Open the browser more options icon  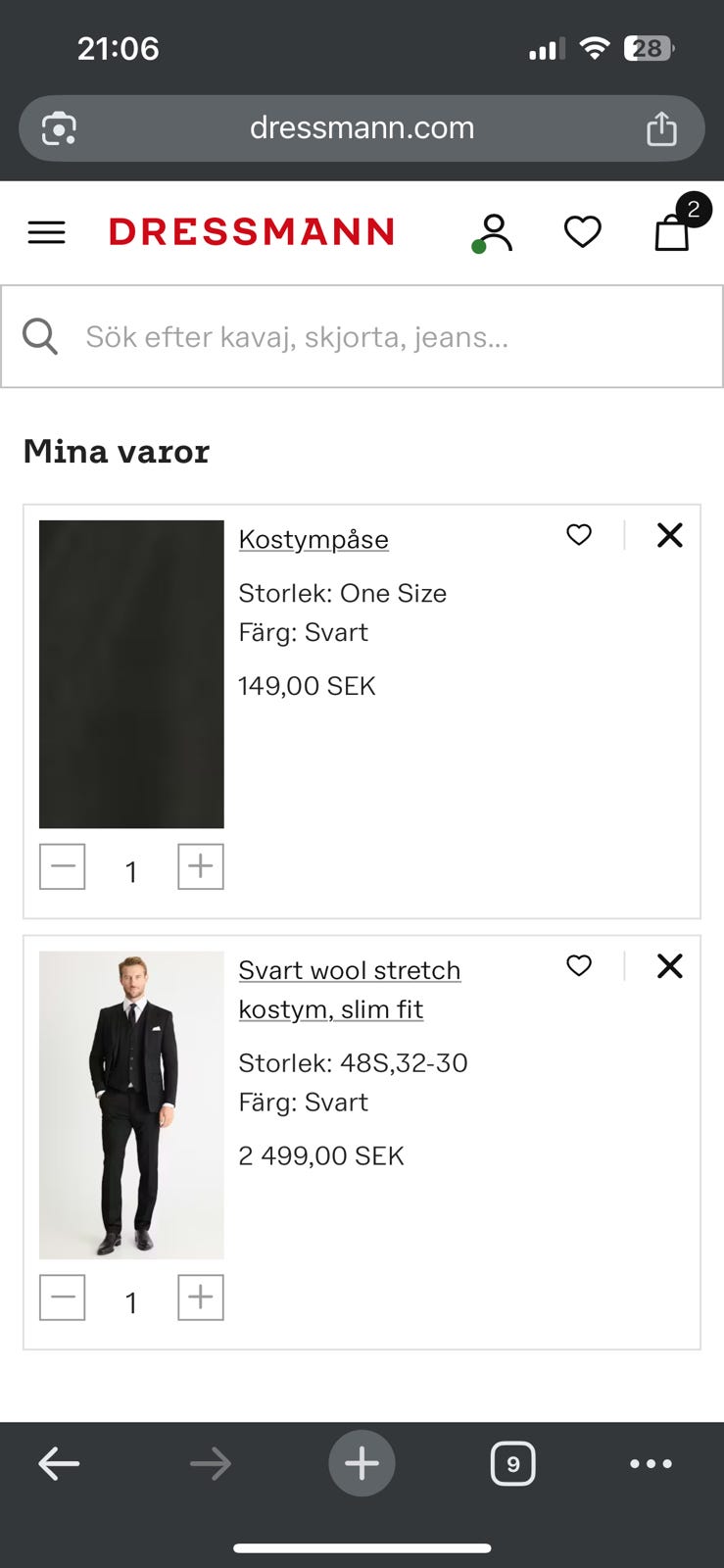point(652,1463)
